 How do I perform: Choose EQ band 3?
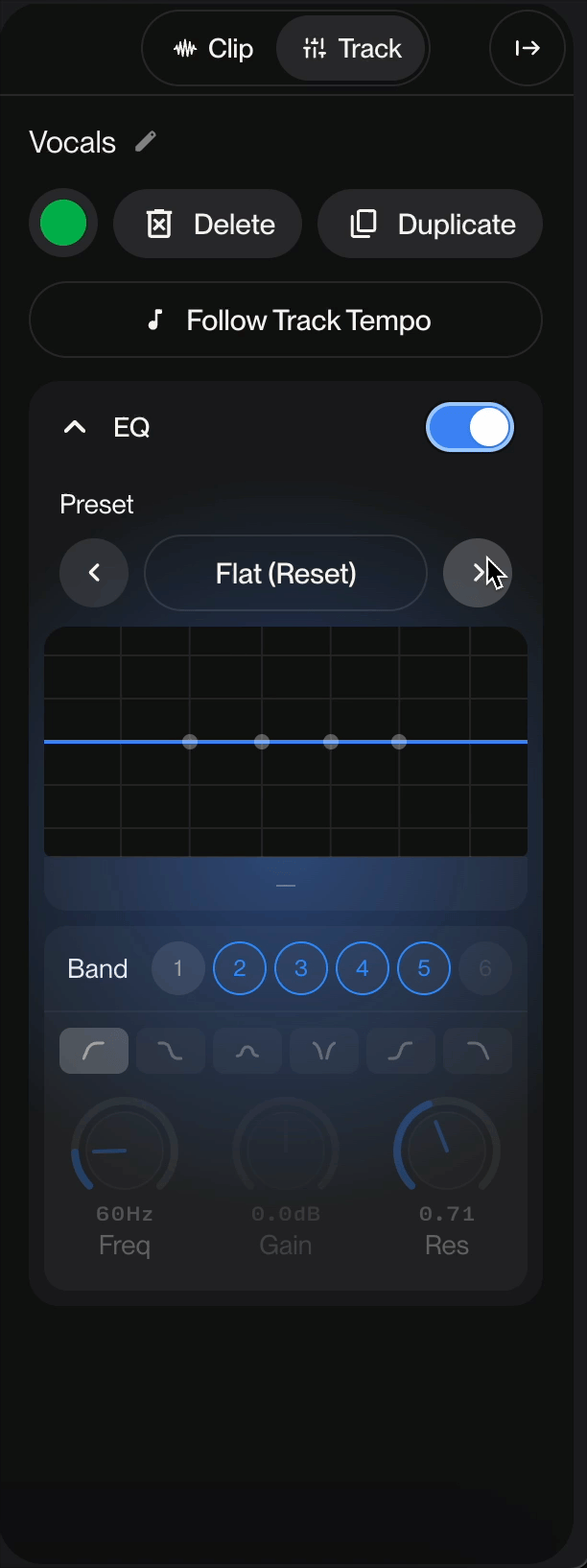(301, 968)
